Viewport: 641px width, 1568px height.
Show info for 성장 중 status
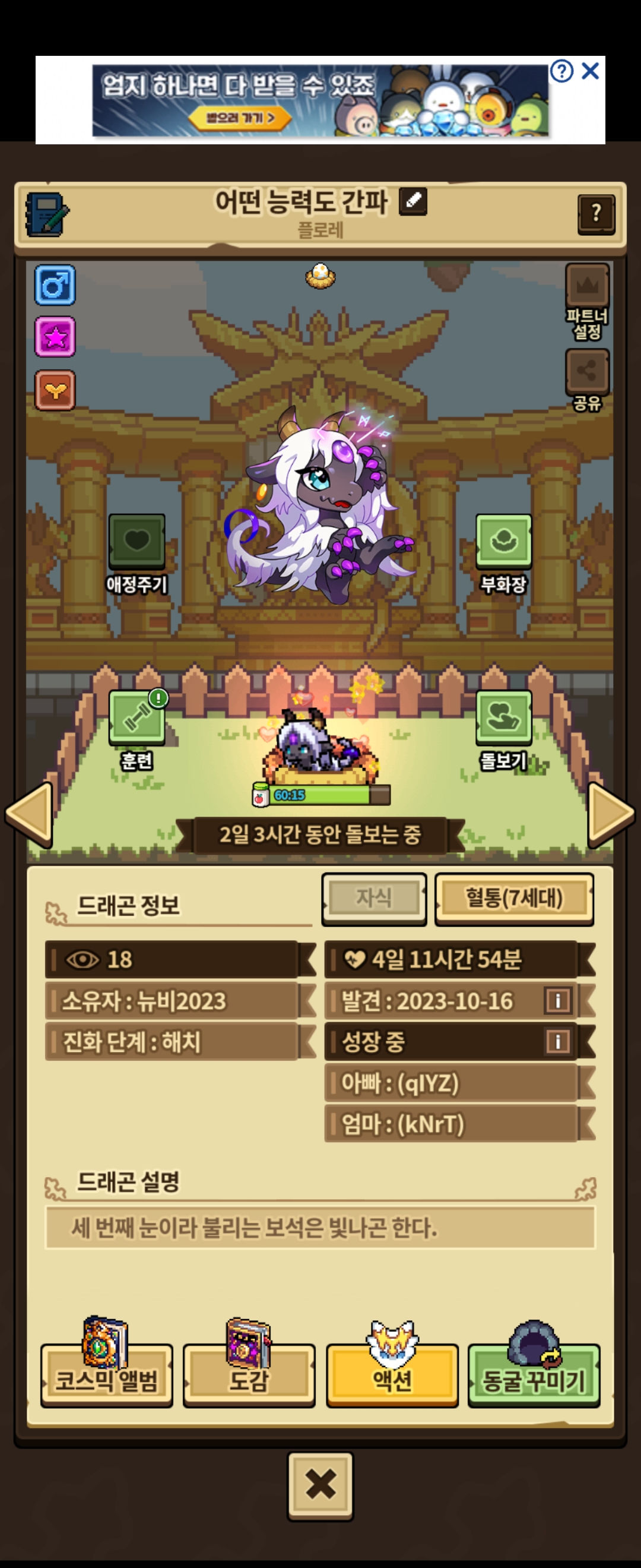pyautogui.click(x=558, y=1041)
